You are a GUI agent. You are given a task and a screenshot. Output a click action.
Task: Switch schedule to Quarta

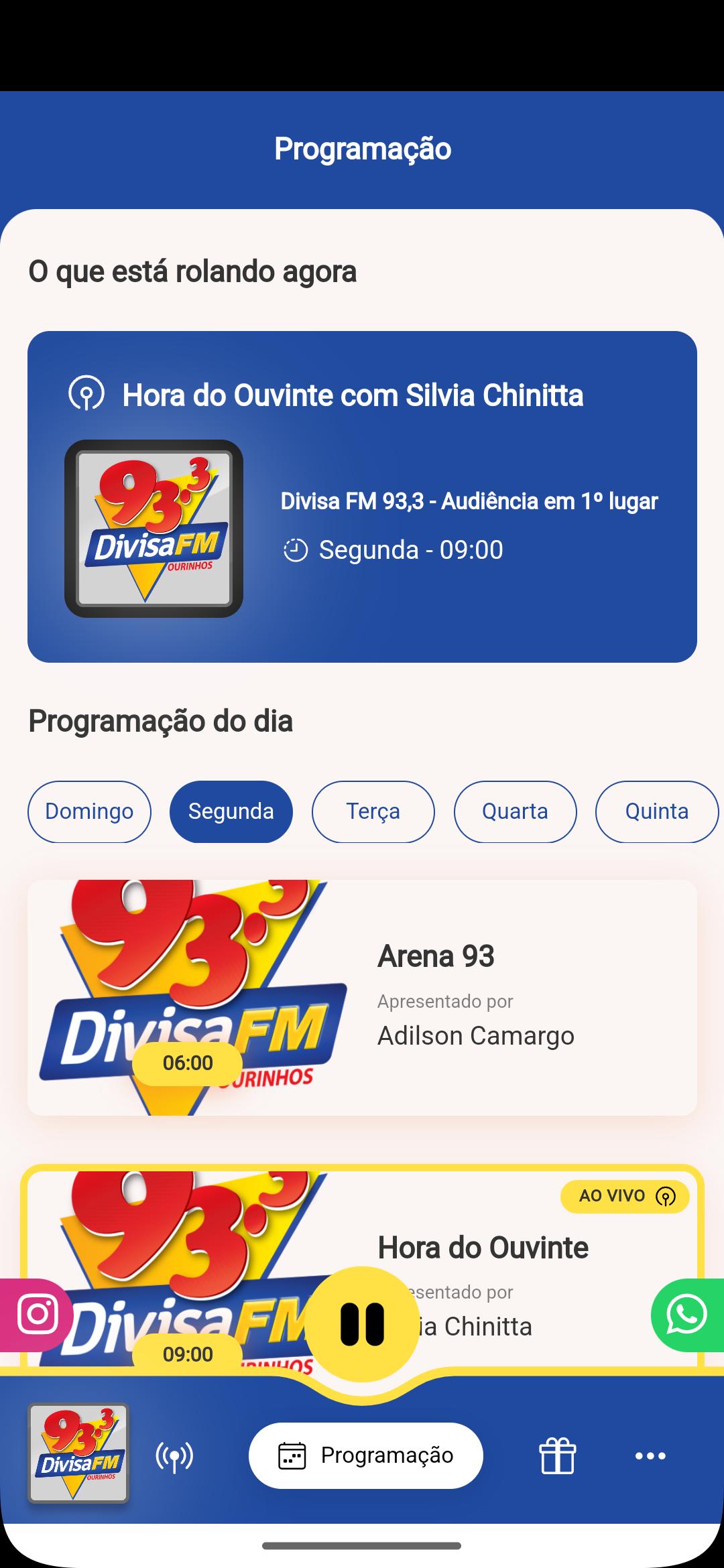[515, 811]
